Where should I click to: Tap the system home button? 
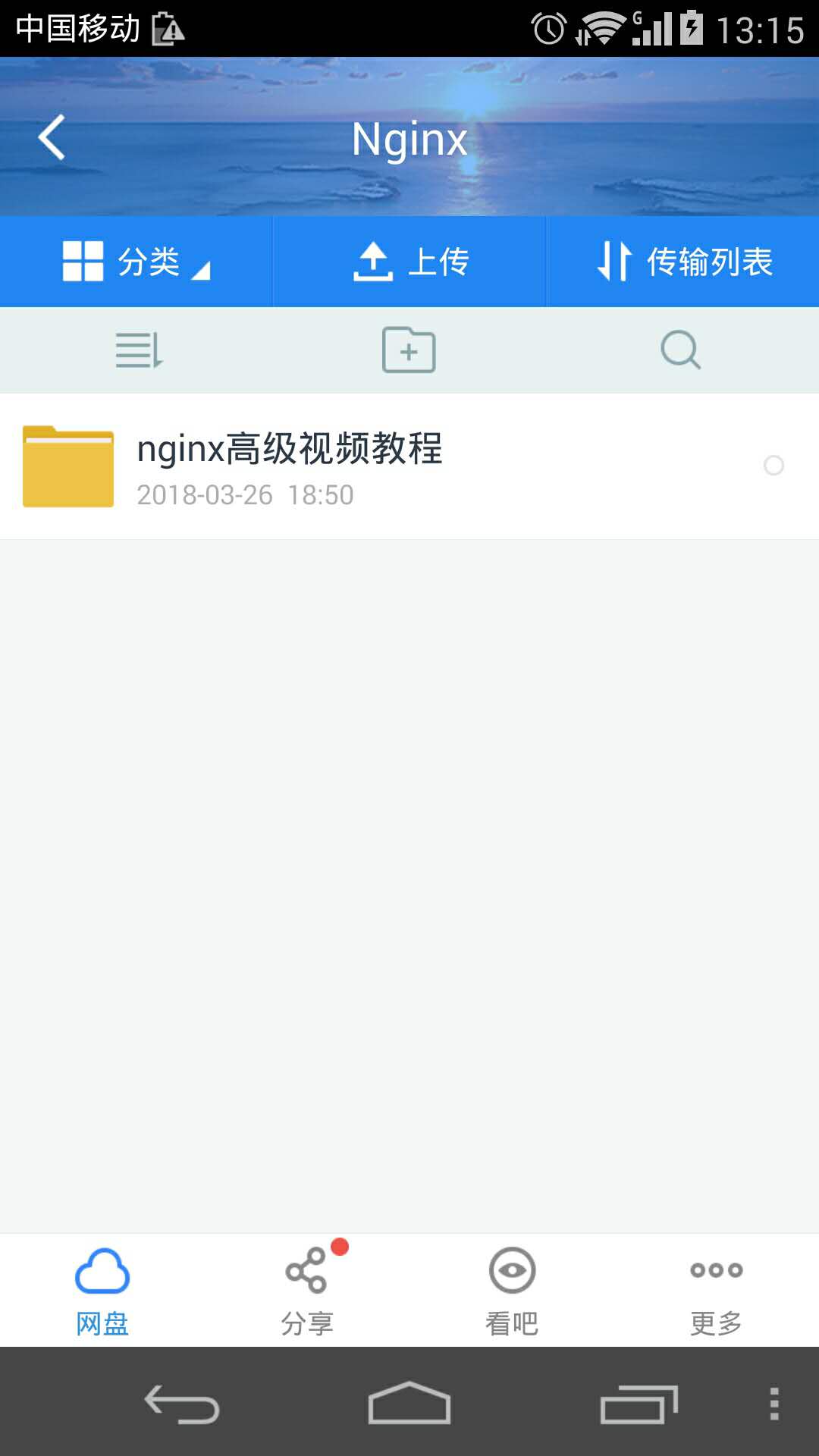409,1404
